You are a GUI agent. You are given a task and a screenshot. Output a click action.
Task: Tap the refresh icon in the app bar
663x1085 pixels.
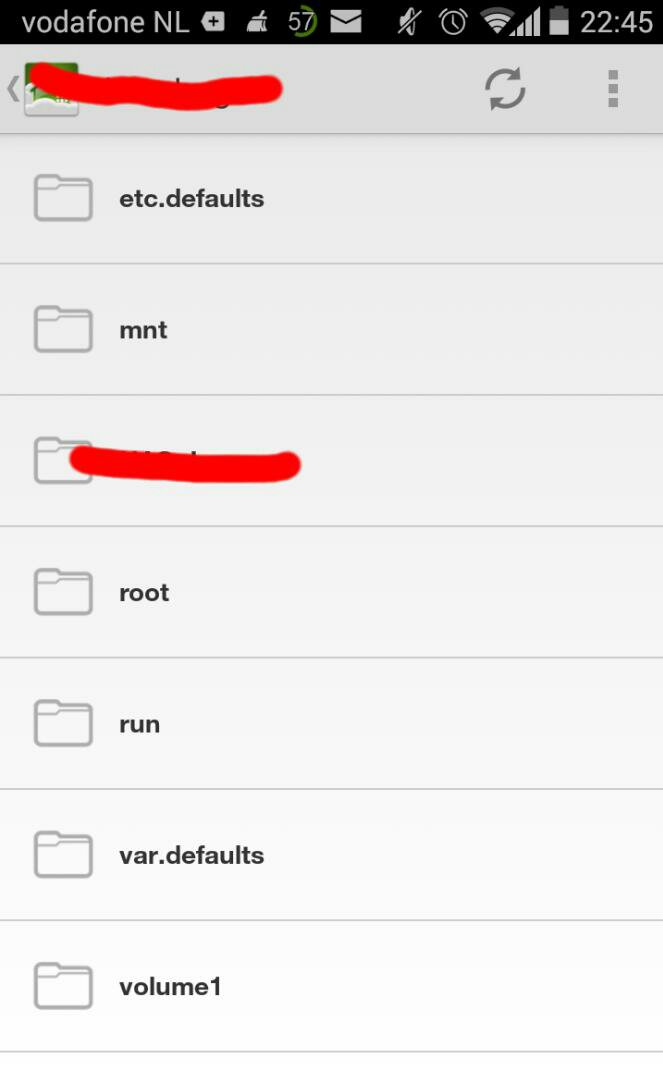pos(505,89)
